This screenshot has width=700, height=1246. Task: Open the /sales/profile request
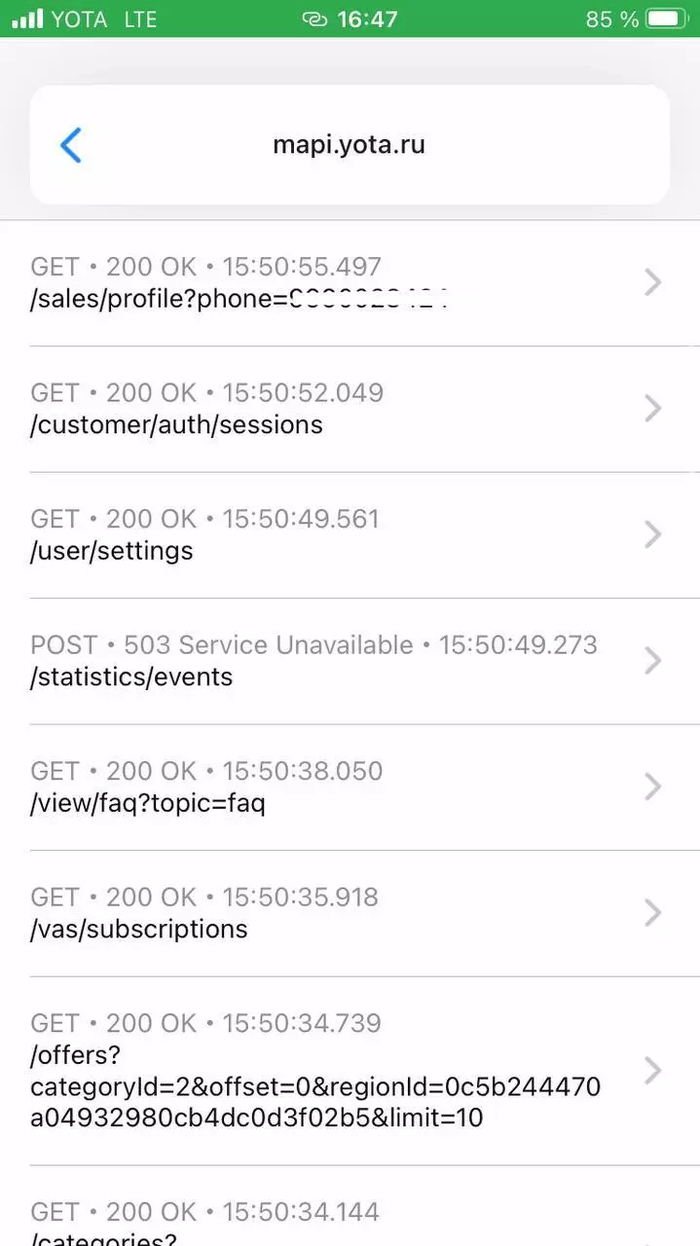coord(340,283)
